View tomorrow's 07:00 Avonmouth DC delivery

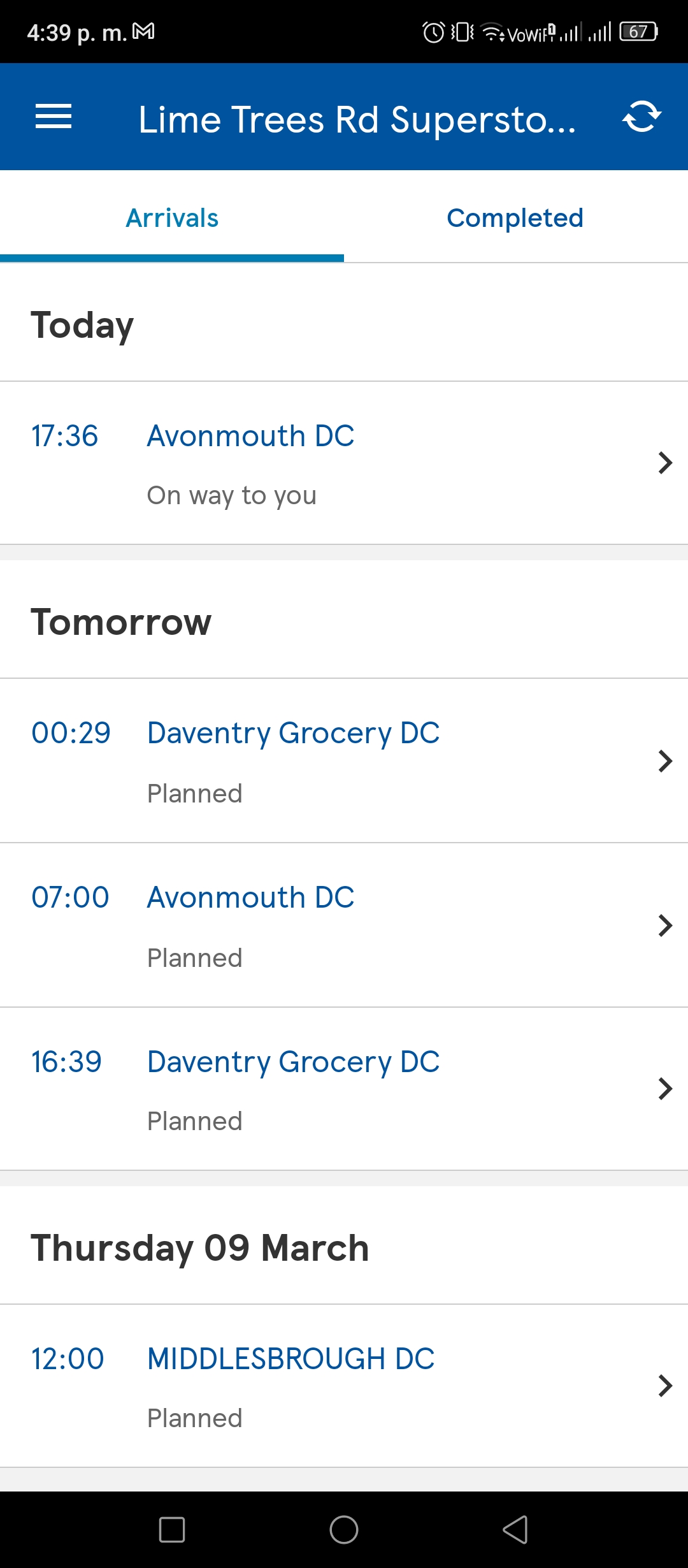point(344,926)
